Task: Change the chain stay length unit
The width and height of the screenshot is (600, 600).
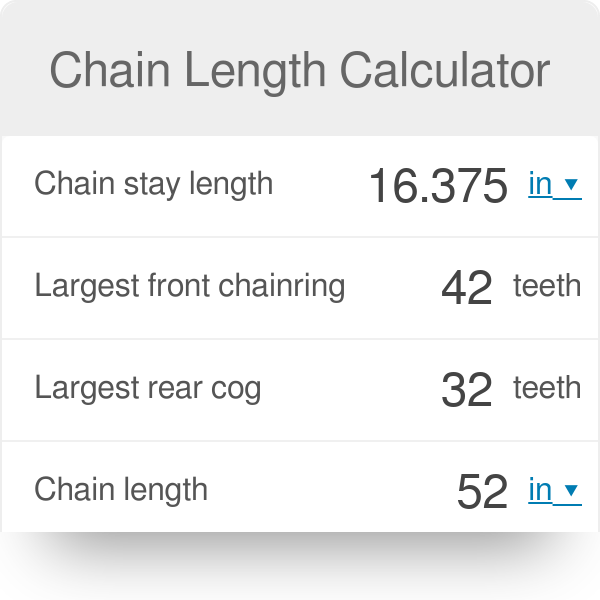Action: 554,184
